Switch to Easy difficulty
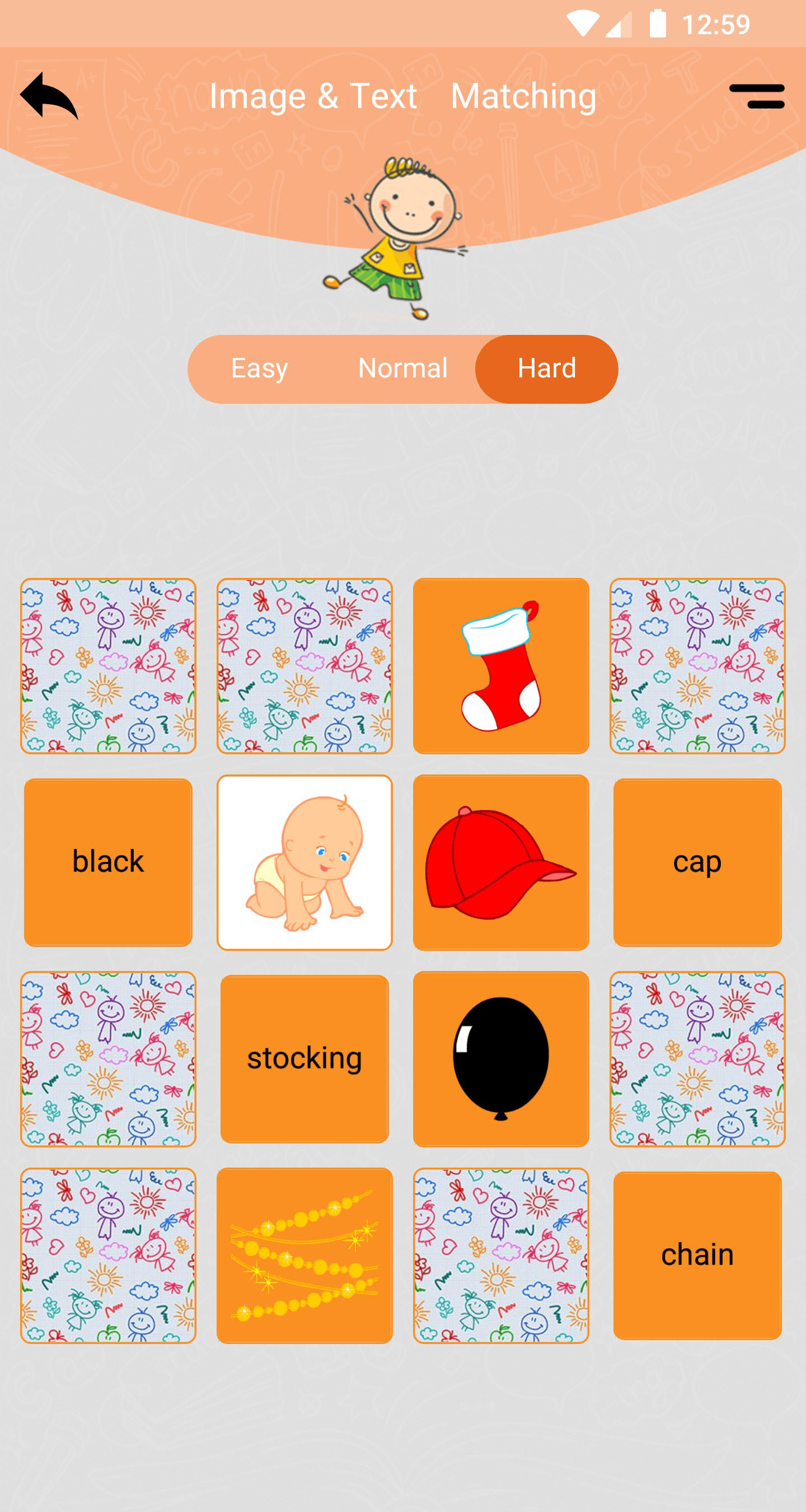 click(x=259, y=368)
